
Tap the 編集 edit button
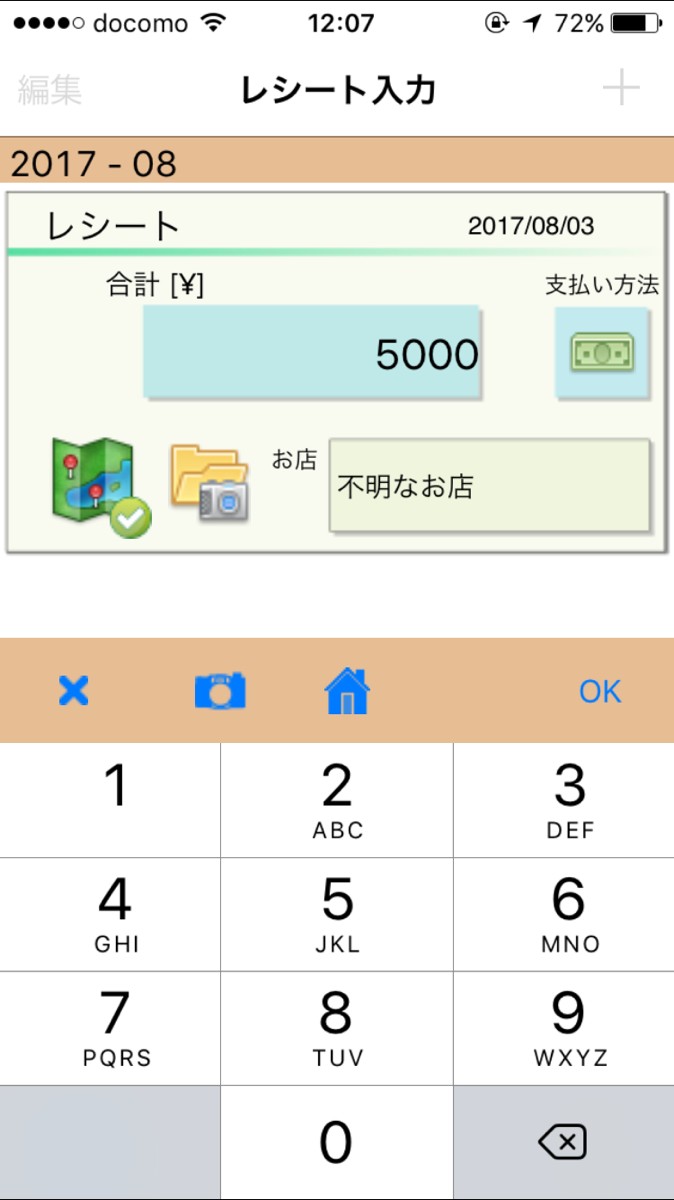tap(50, 91)
